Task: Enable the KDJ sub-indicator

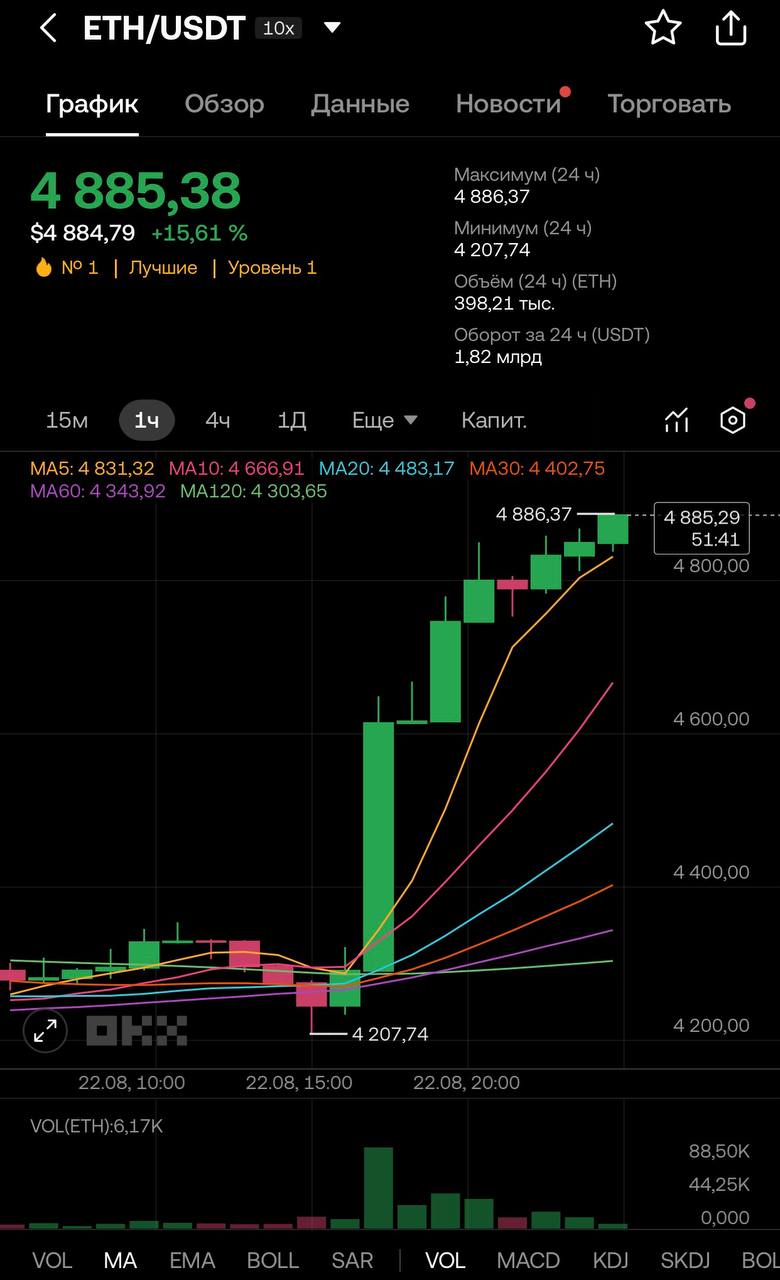Action: pyautogui.click(x=610, y=1260)
